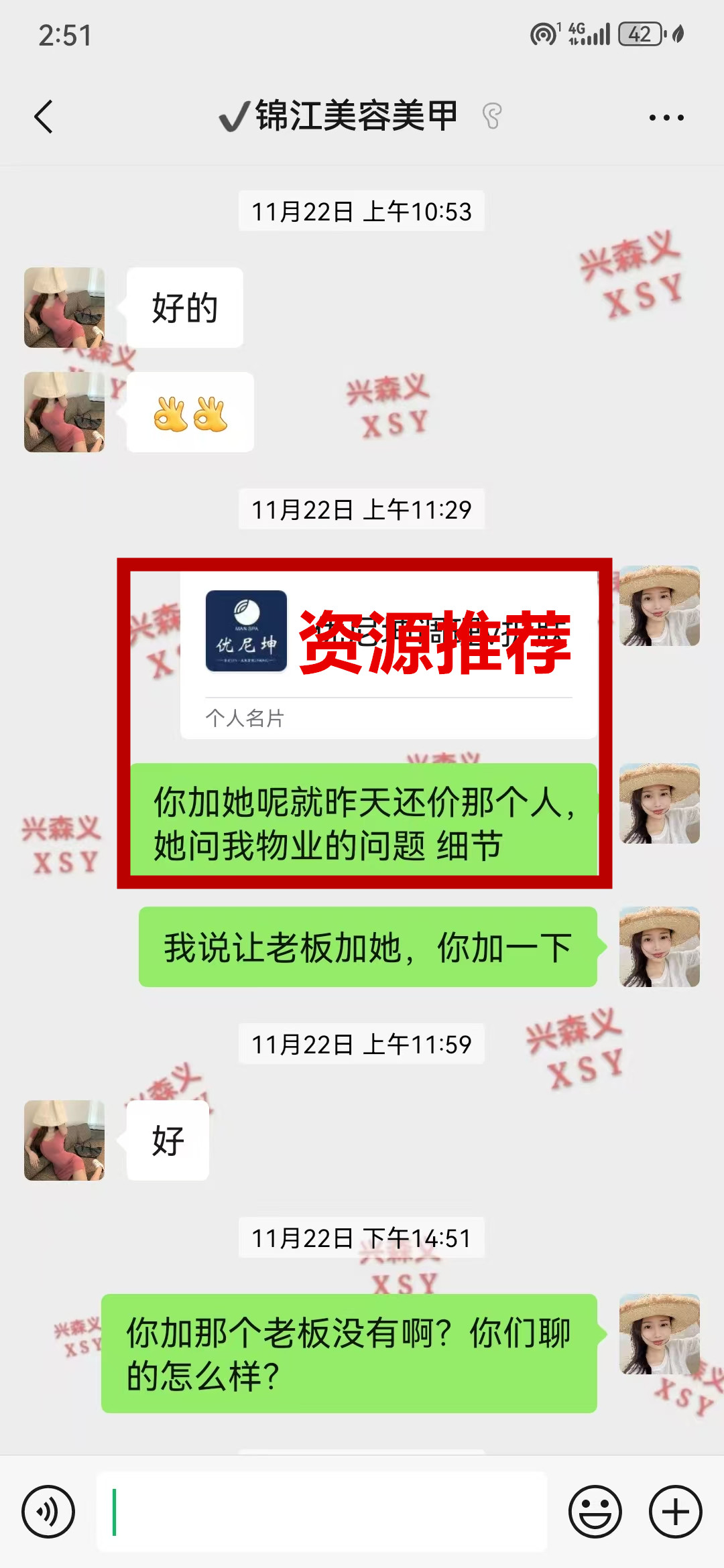The image size is (724, 1568).
Task: Open the shared 个人名片 contact card
Action: pos(388,655)
